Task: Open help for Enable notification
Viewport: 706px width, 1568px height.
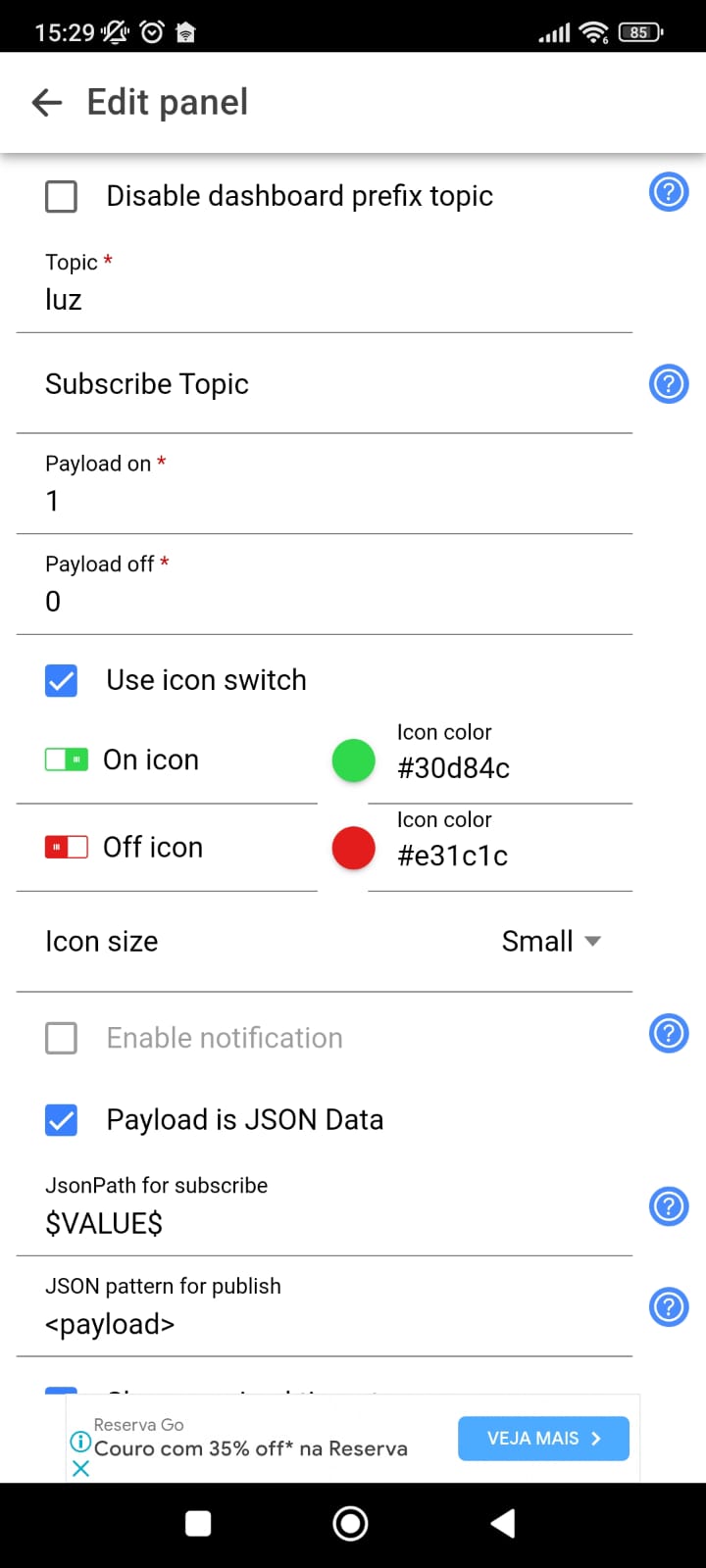Action: coord(669,1033)
